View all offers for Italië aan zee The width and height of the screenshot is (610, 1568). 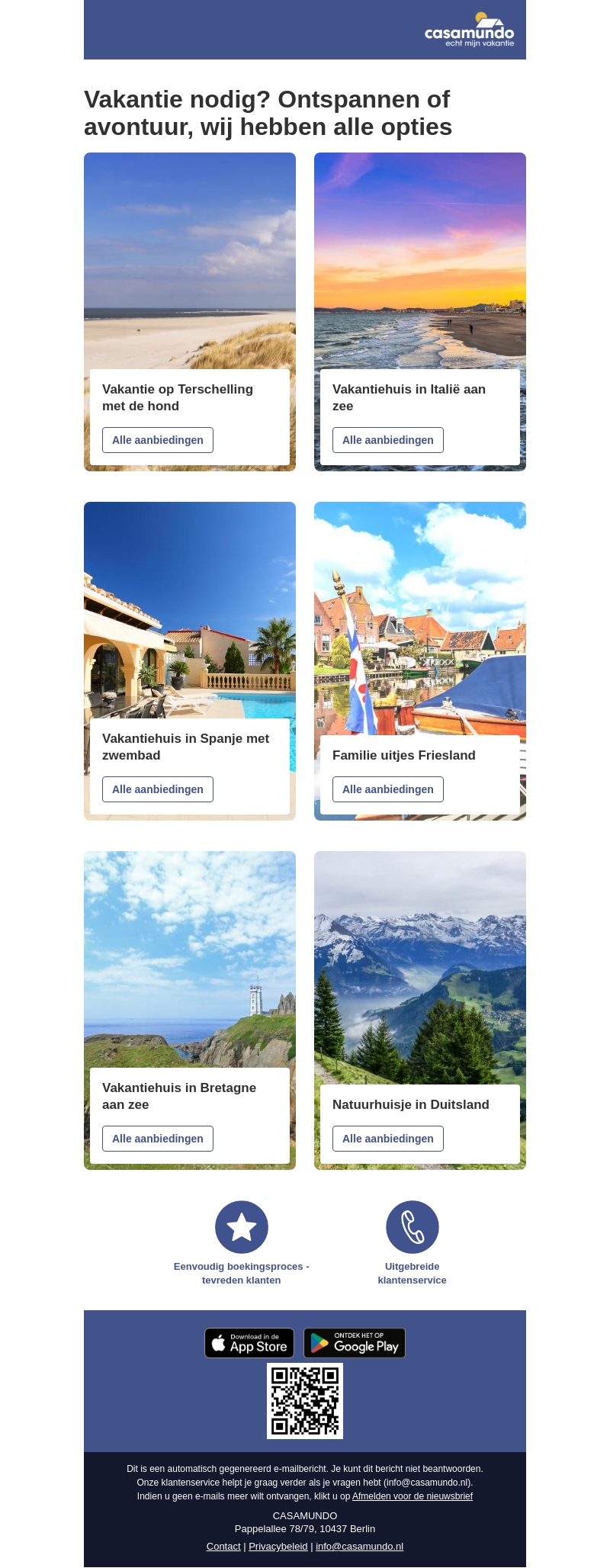[388, 440]
